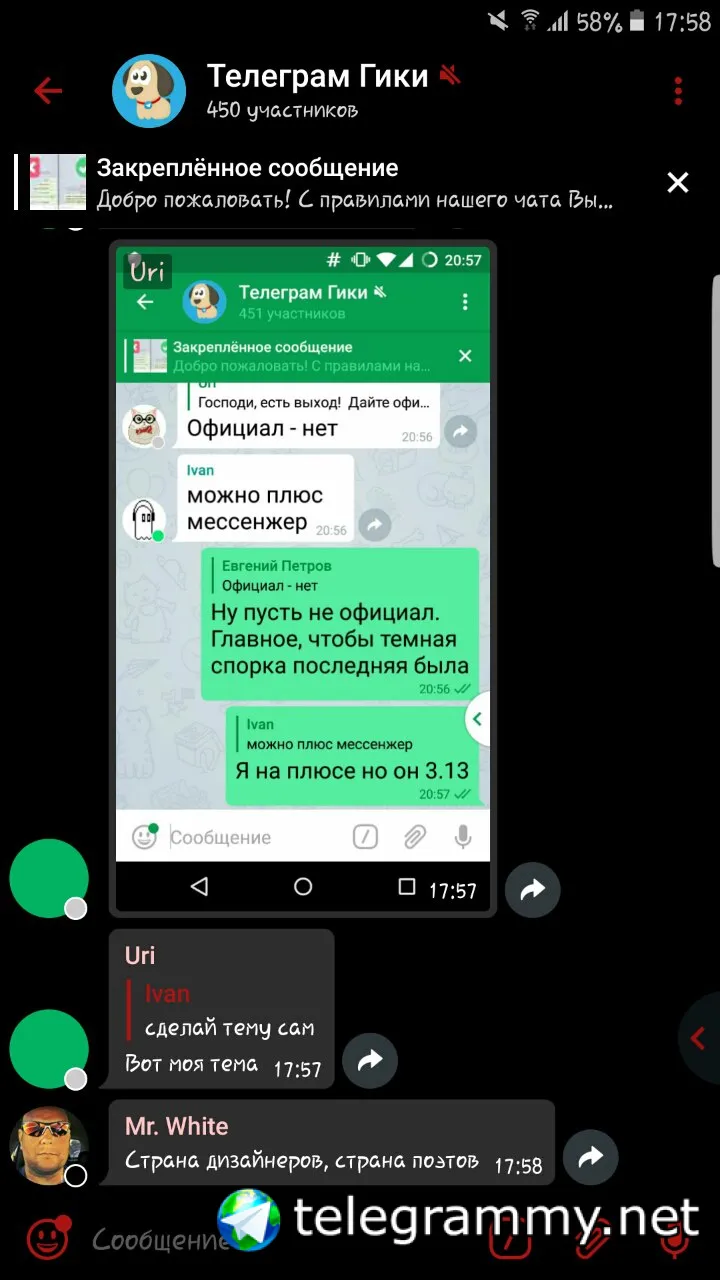The image size is (720, 1280).
Task: Open the chat overflow menu
Action: (678, 91)
